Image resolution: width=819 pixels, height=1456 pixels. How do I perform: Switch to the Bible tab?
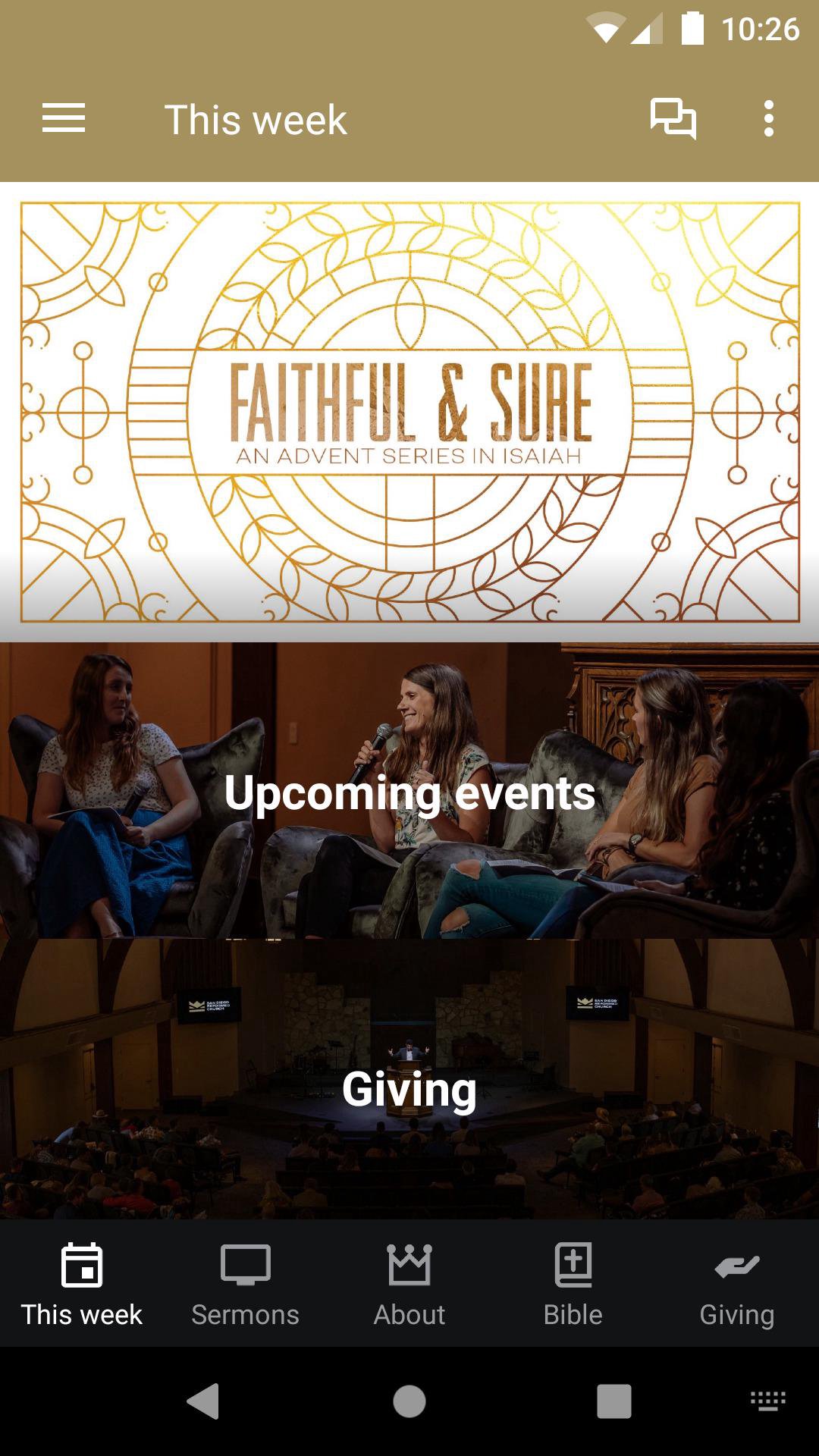coord(573,1284)
